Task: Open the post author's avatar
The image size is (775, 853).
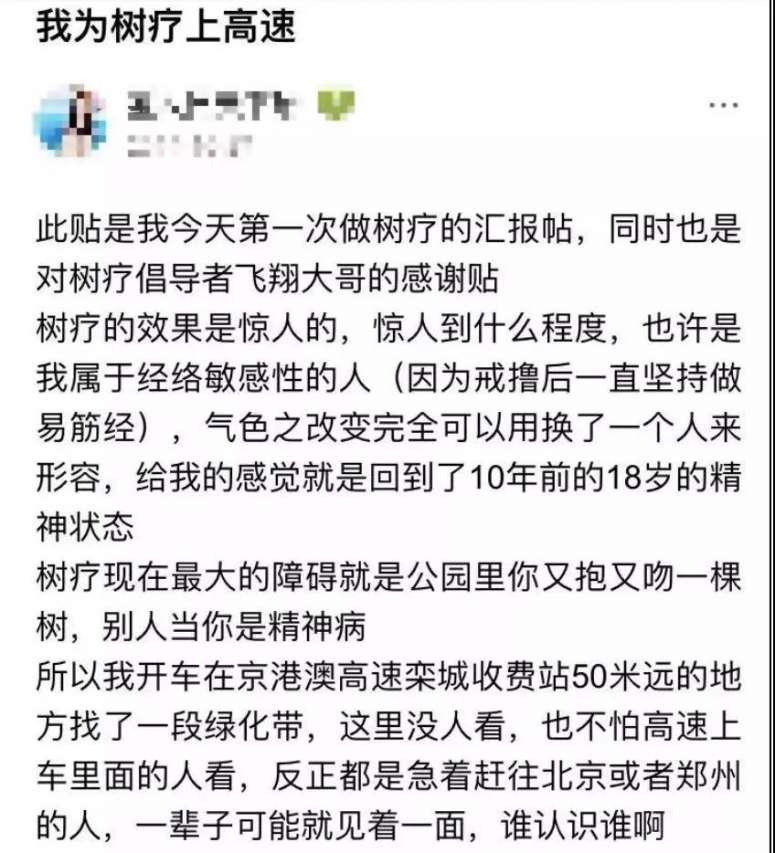Action: tap(70, 120)
